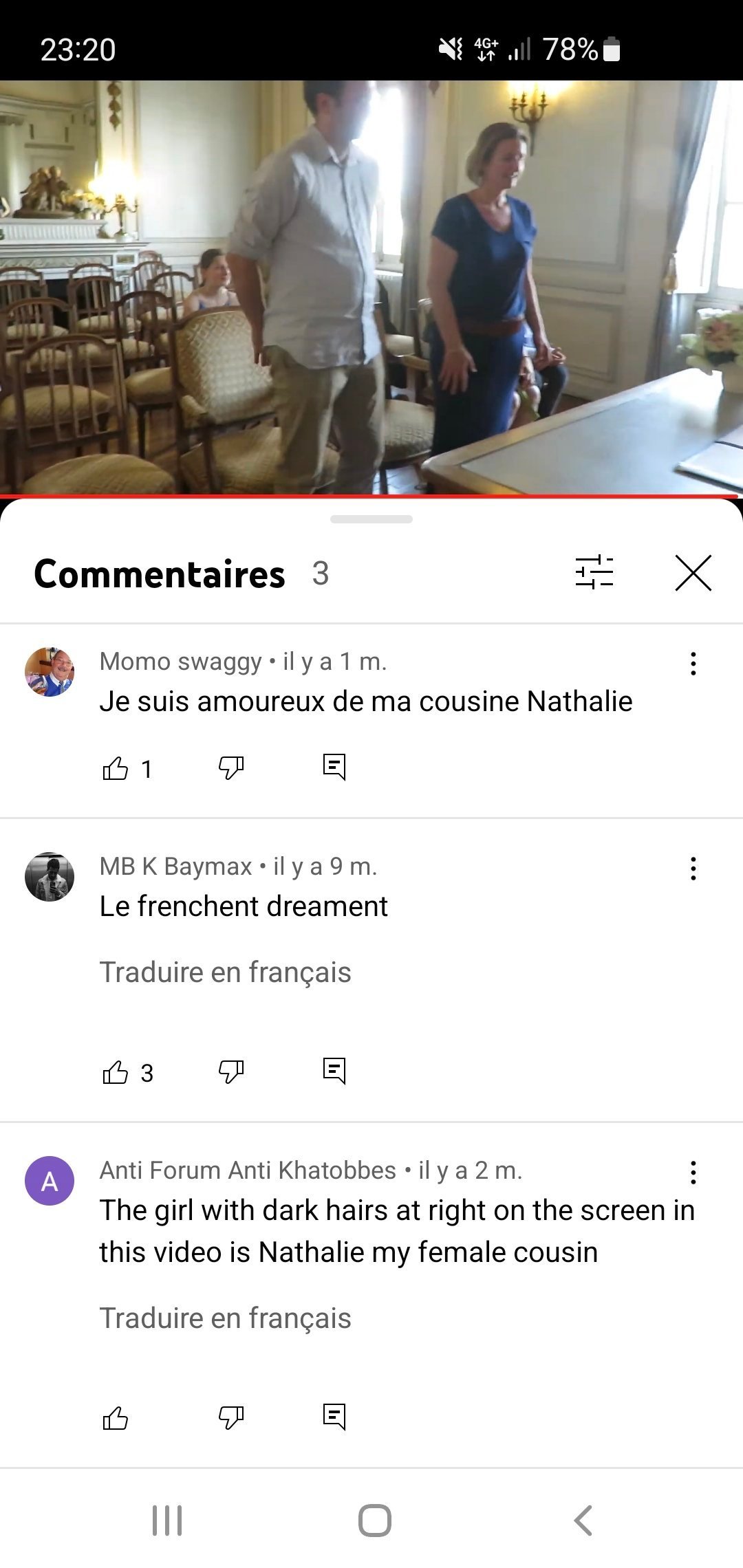Tap the video player above comments
Viewport: 743px width, 1568px height.
pyautogui.click(x=371, y=287)
